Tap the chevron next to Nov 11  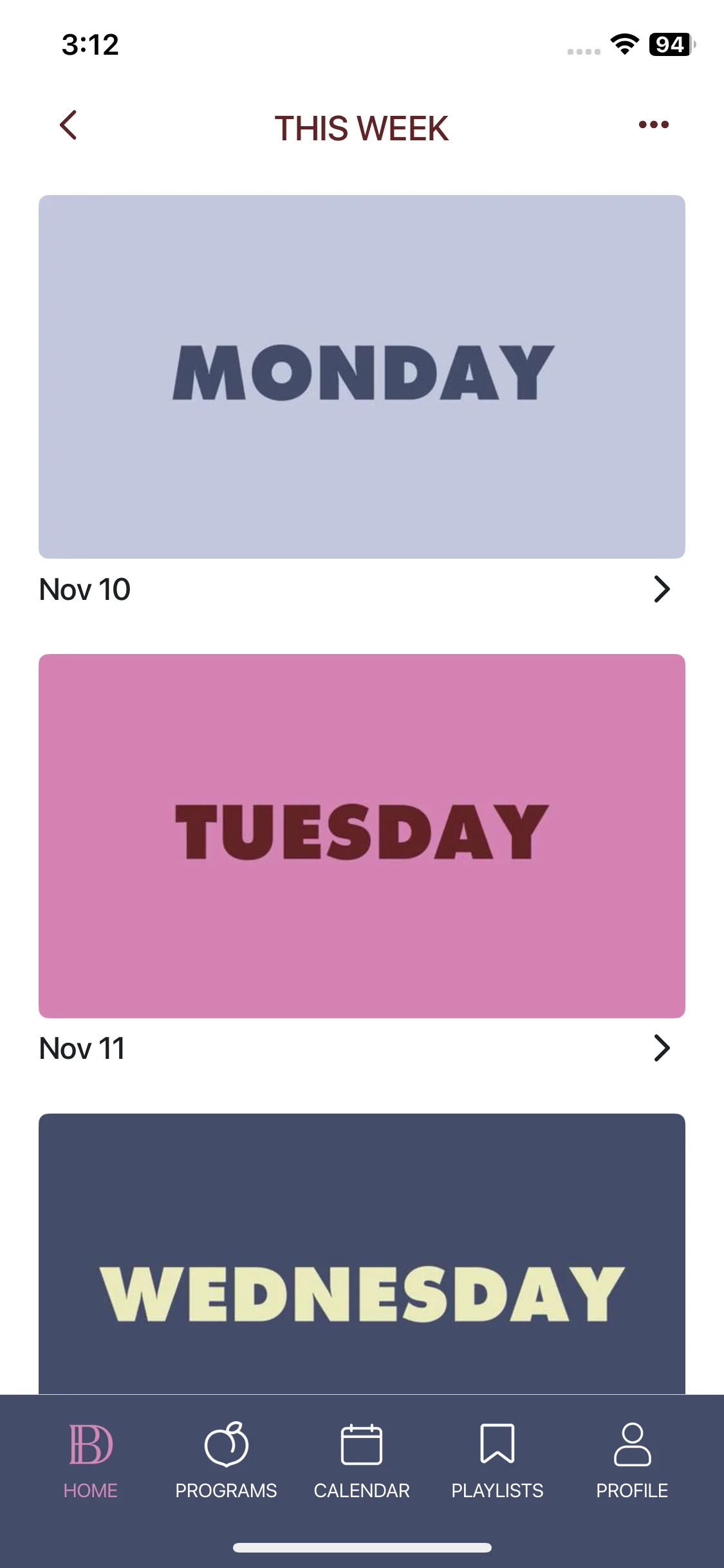pos(662,1048)
